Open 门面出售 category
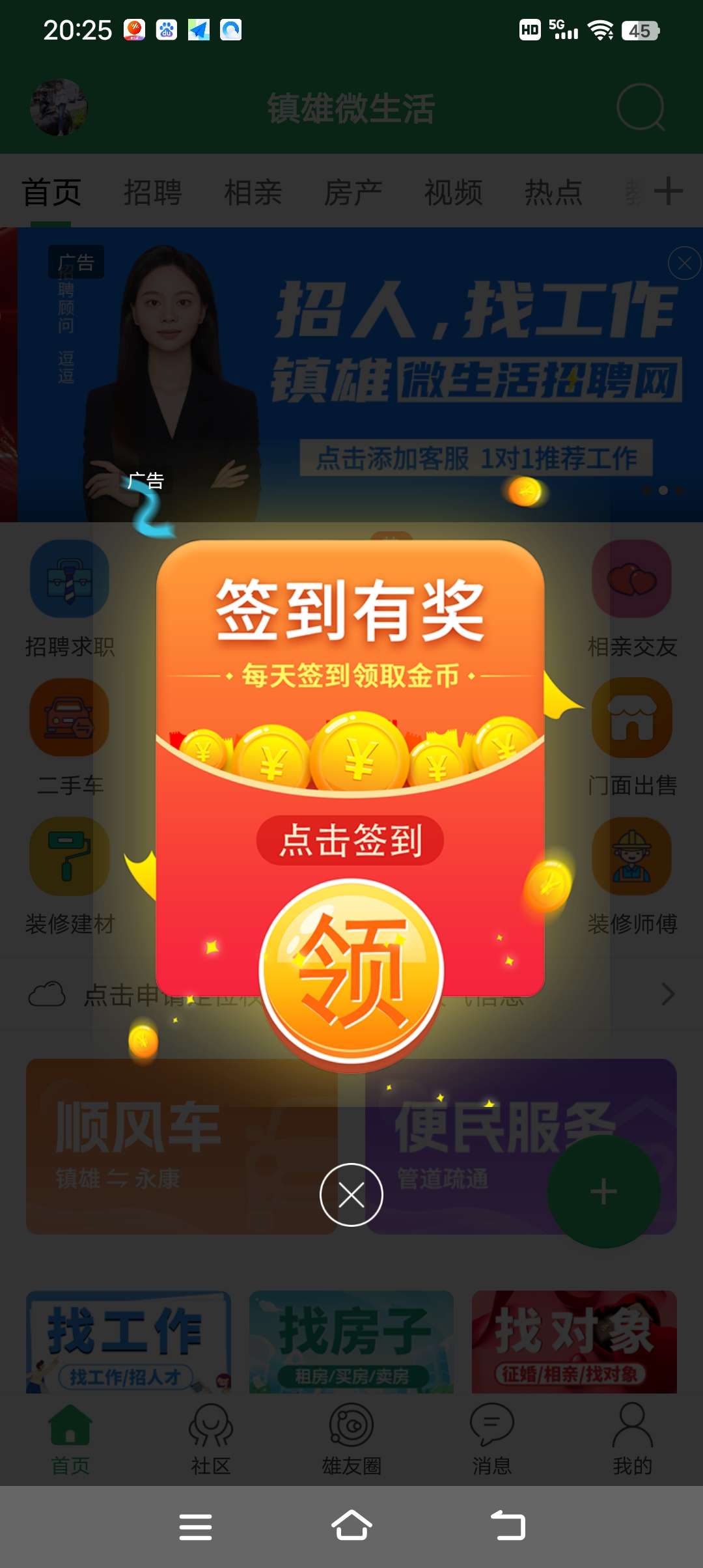This screenshot has width=703, height=1568. [632, 736]
